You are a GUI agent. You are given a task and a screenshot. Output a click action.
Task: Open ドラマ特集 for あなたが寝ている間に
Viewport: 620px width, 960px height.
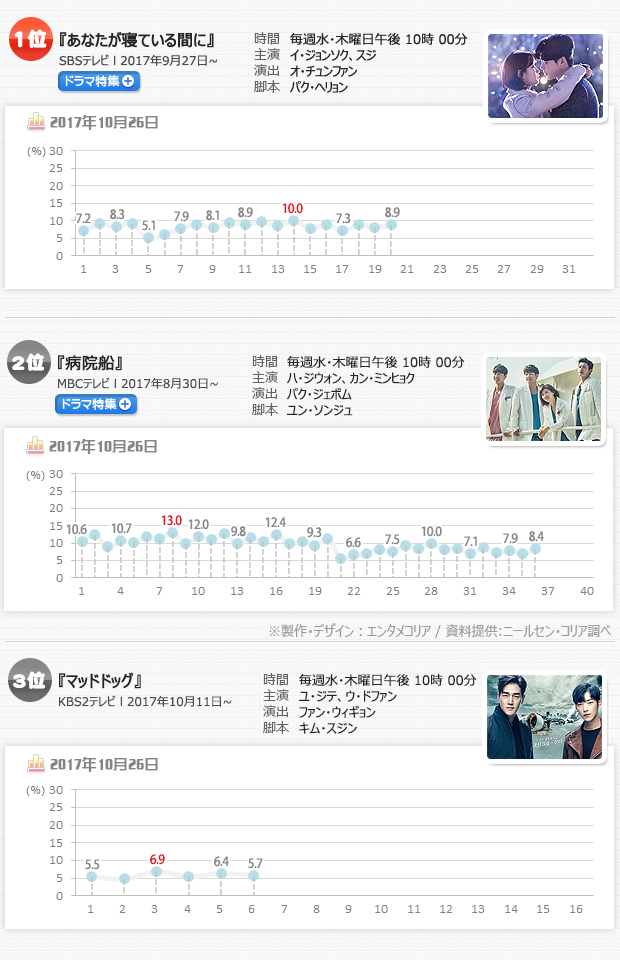tap(97, 81)
